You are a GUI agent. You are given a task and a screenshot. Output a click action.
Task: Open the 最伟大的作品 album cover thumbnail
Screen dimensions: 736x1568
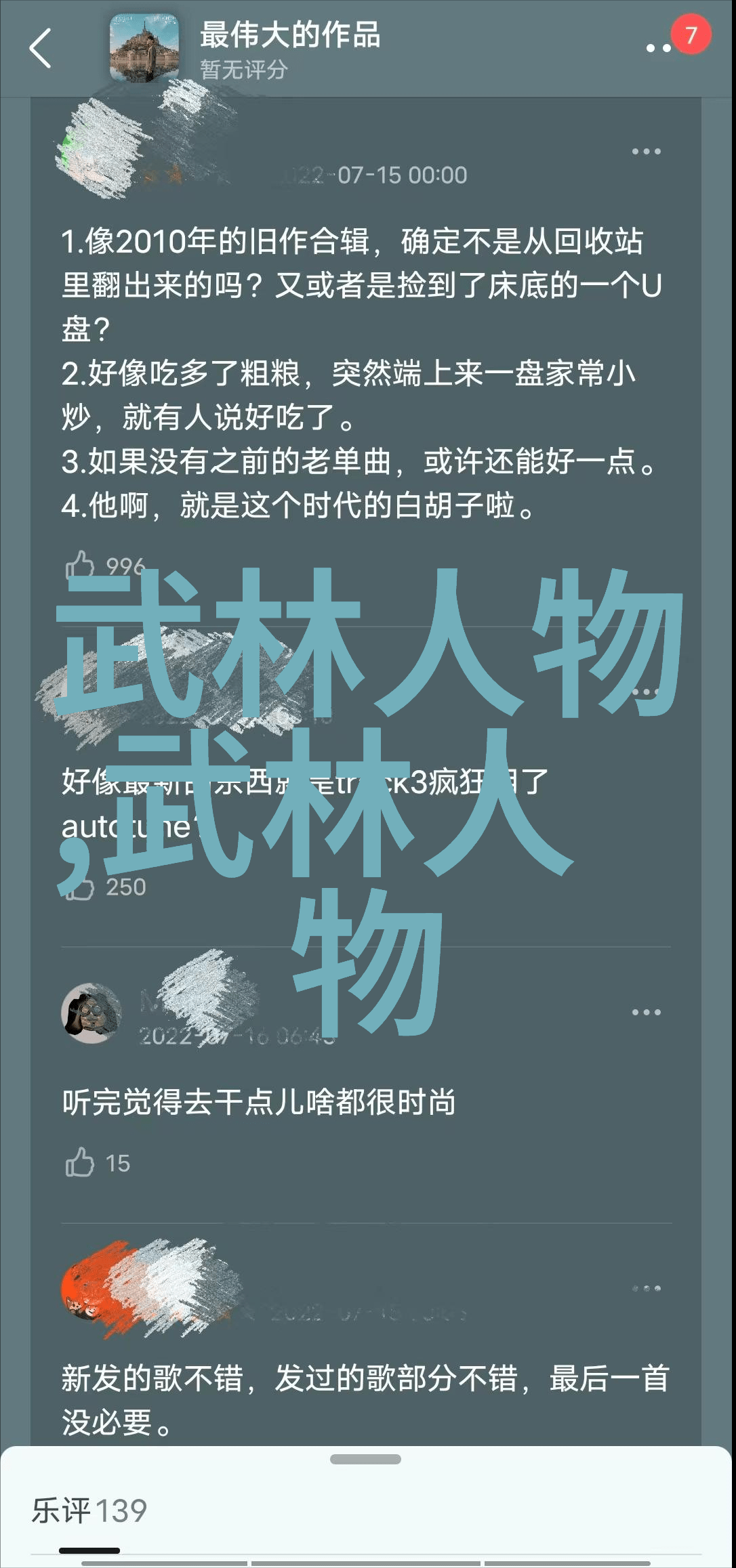click(144, 48)
